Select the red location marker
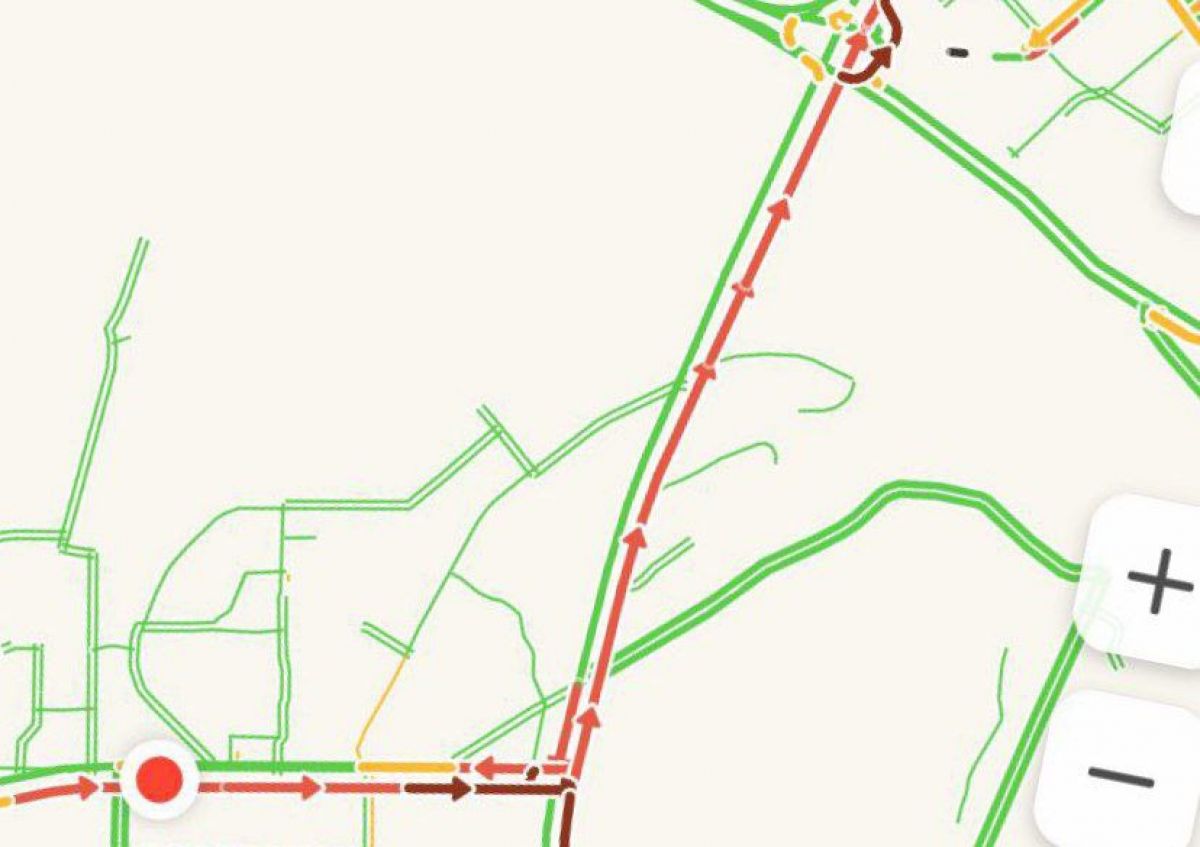Screen dimensions: 1200x847 point(159,779)
